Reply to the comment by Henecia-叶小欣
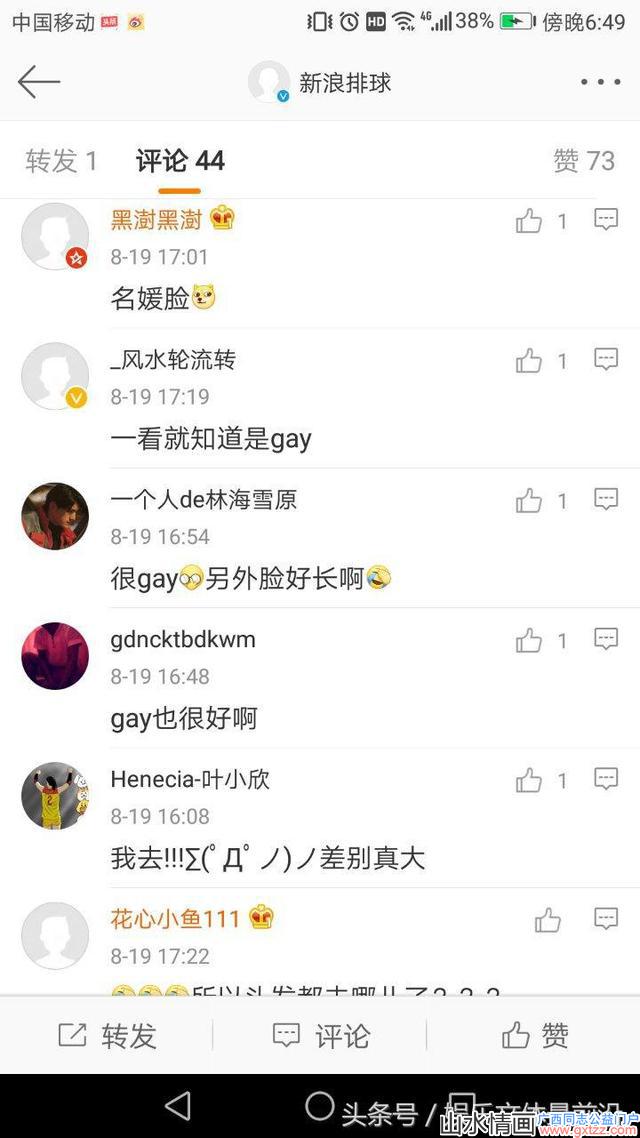The image size is (640, 1138). pos(606,780)
